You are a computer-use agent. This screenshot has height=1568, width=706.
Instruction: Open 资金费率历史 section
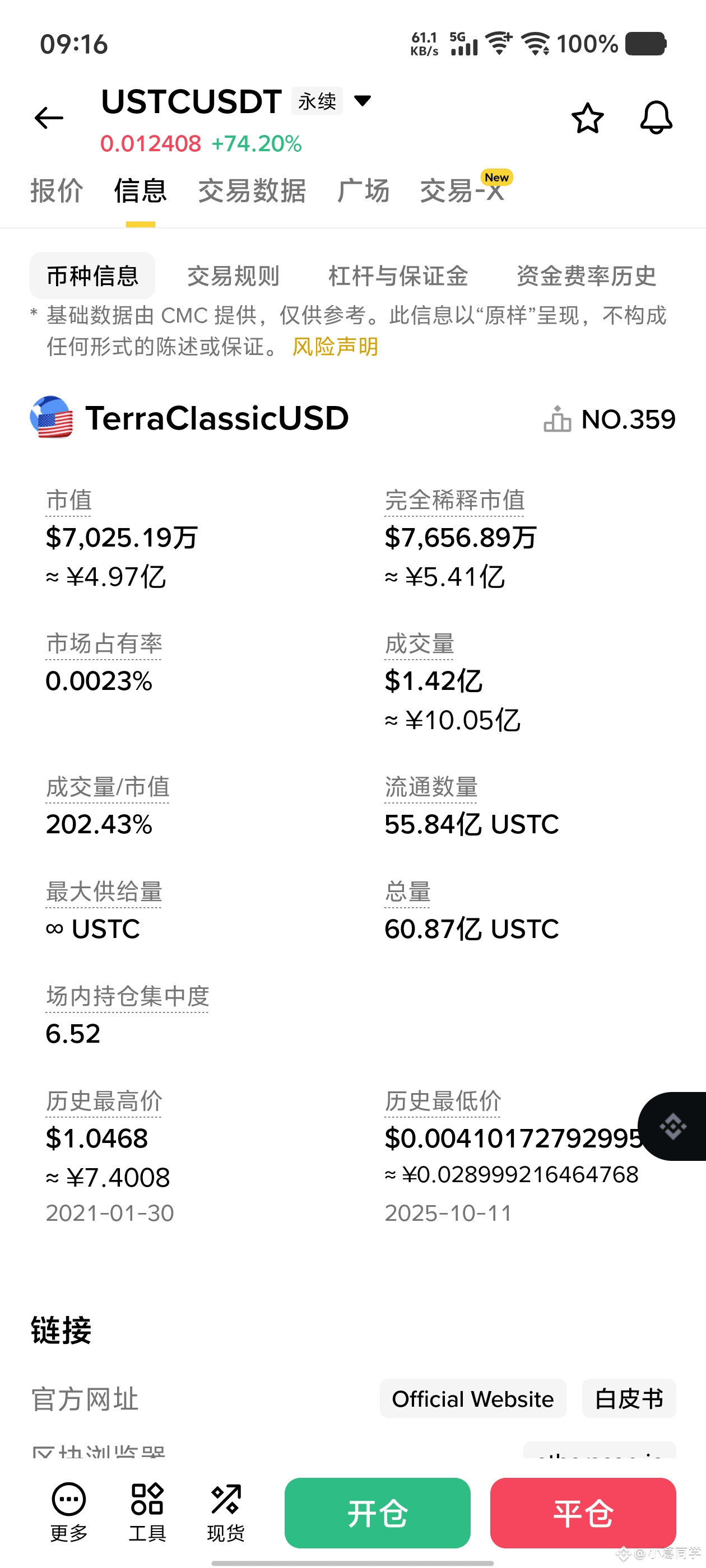(x=586, y=276)
